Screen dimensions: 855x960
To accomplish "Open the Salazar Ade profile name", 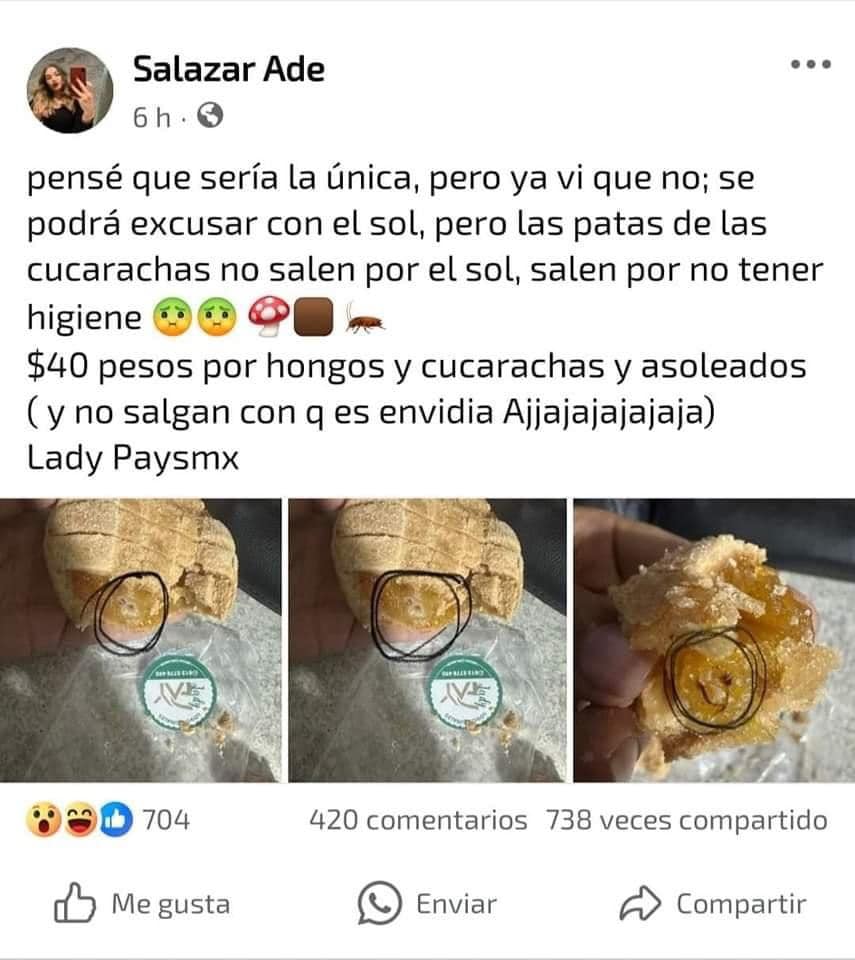I will pos(229,69).
